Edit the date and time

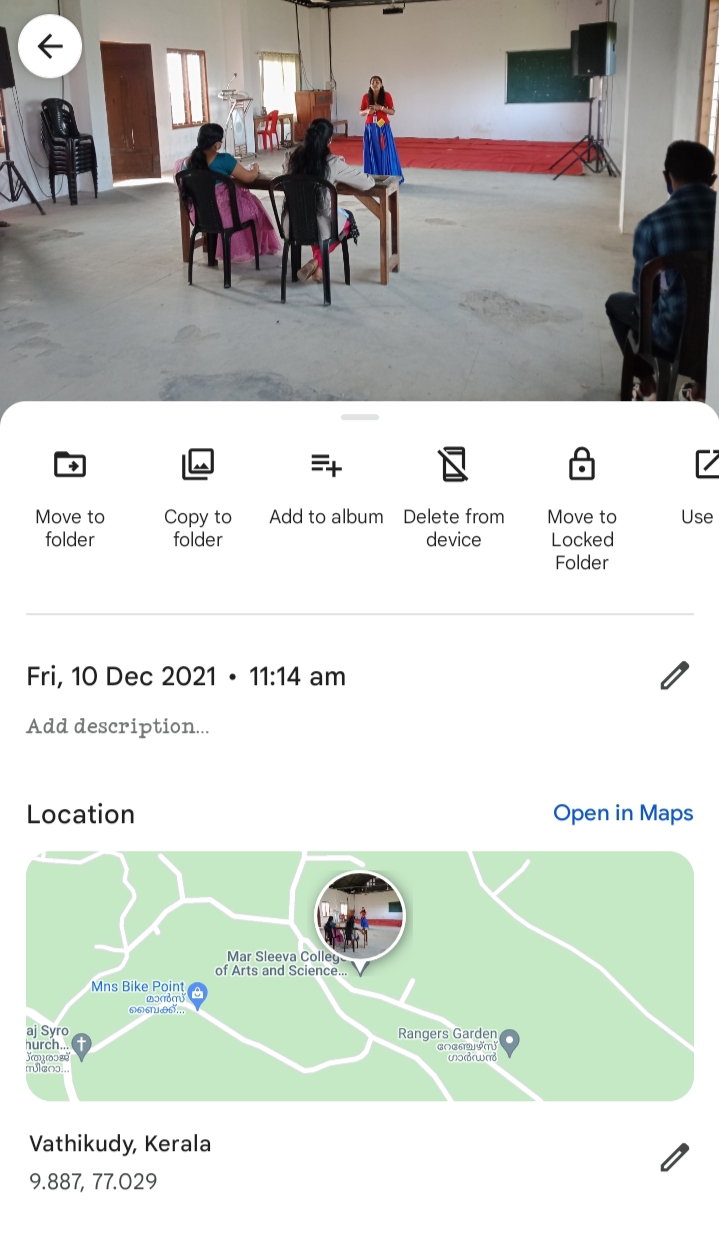(x=675, y=676)
